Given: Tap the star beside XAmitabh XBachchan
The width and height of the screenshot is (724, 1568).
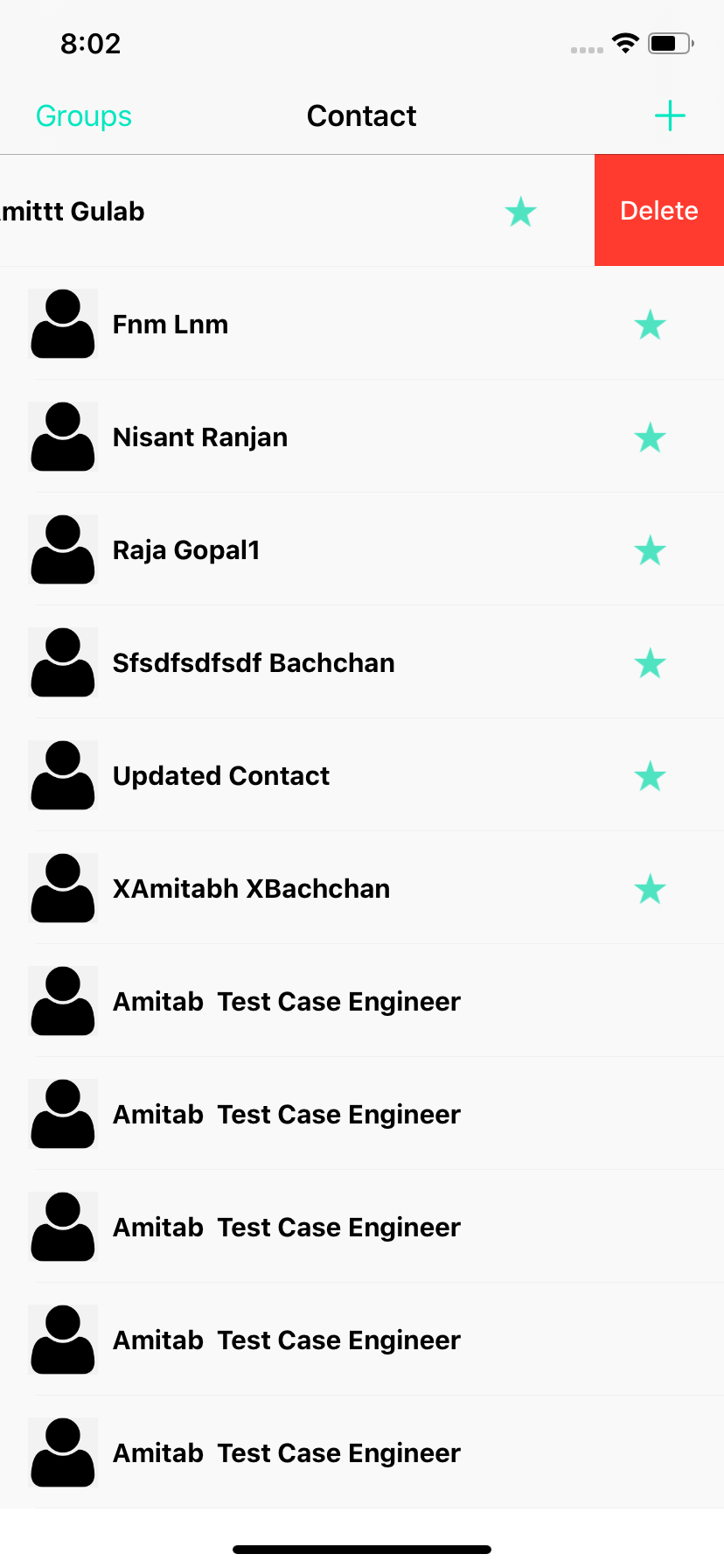Looking at the screenshot, I should pyautogui.click(x=651, y=889).
